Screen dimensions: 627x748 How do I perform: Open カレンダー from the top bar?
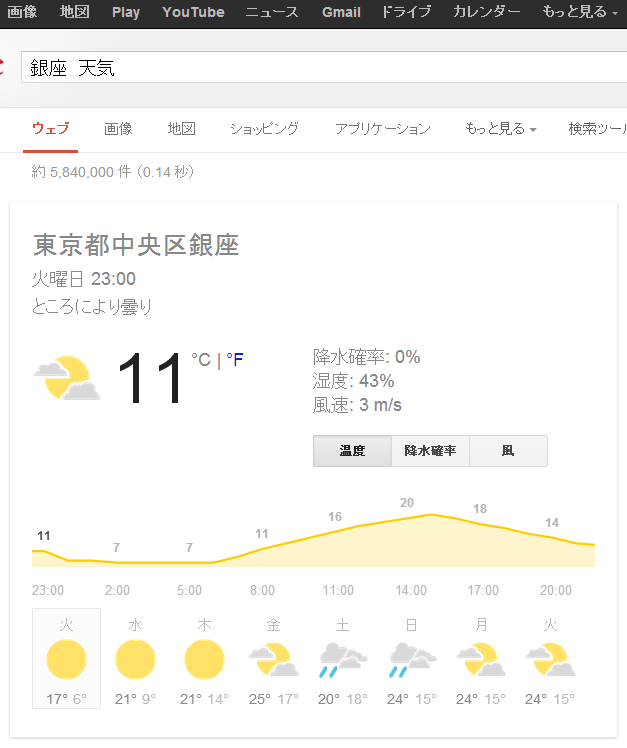486,12
